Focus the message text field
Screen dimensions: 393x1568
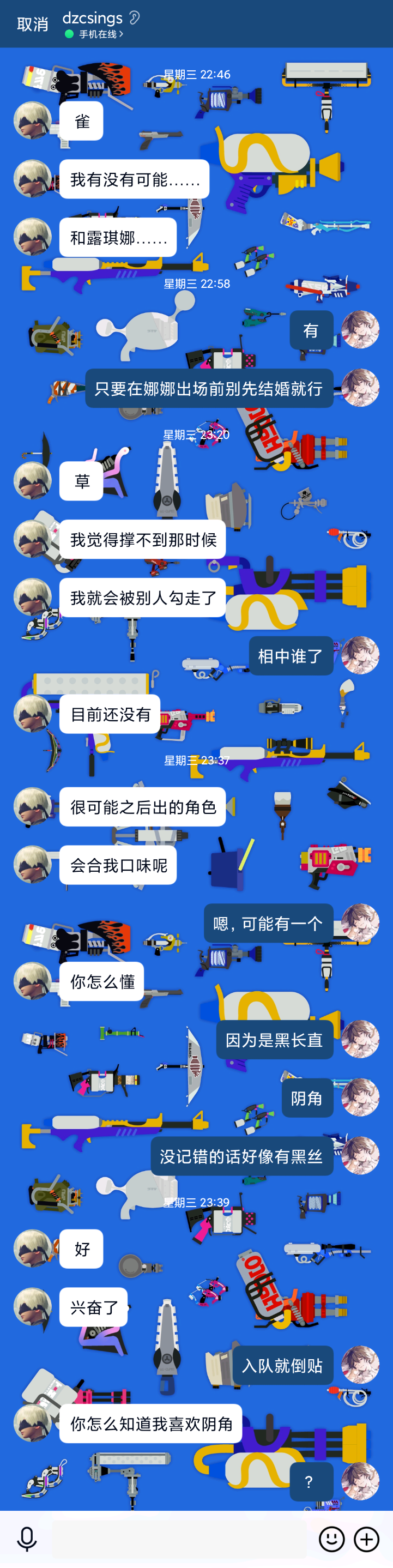click(x=179, y=1540)
